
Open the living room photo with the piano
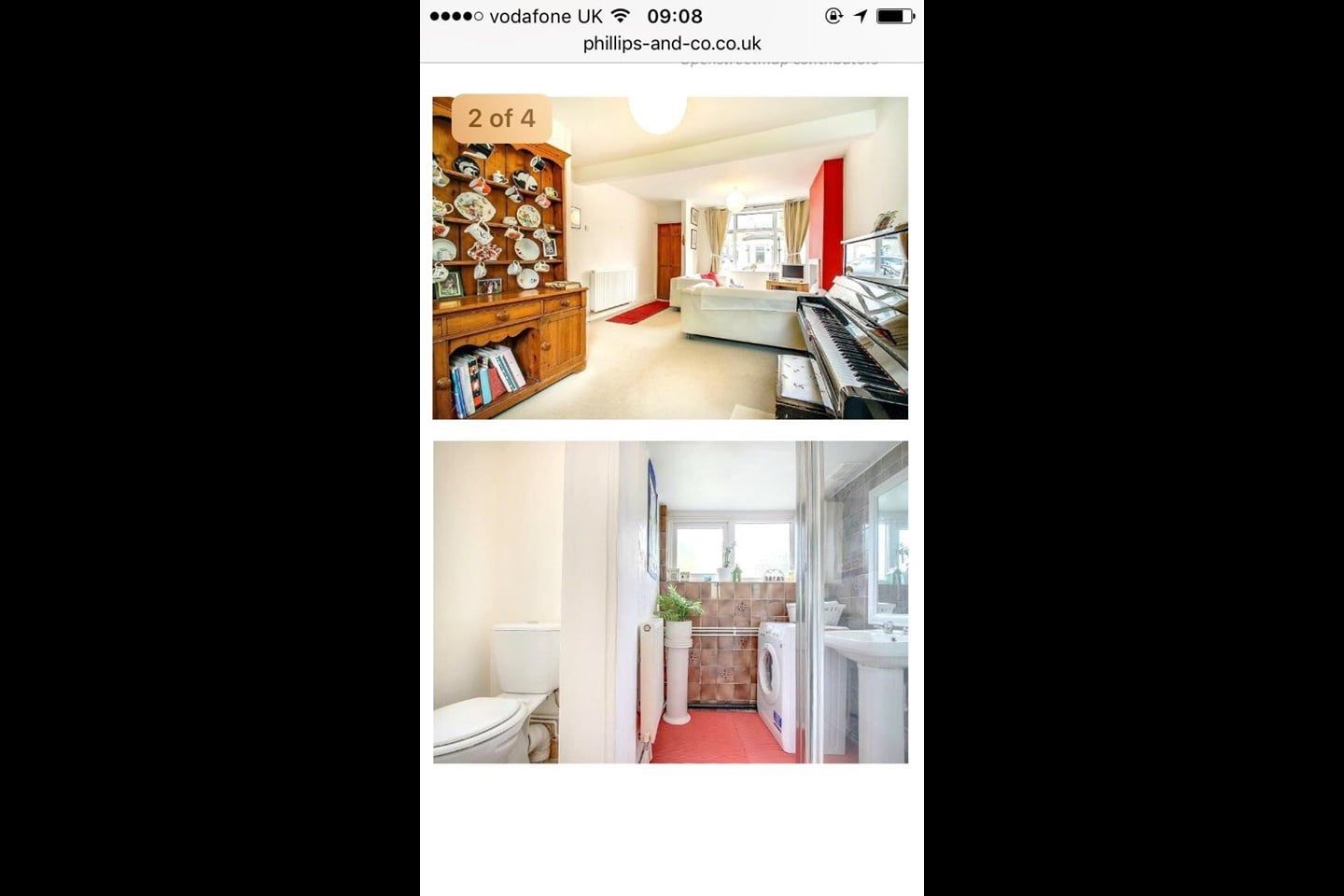[670, 258]
